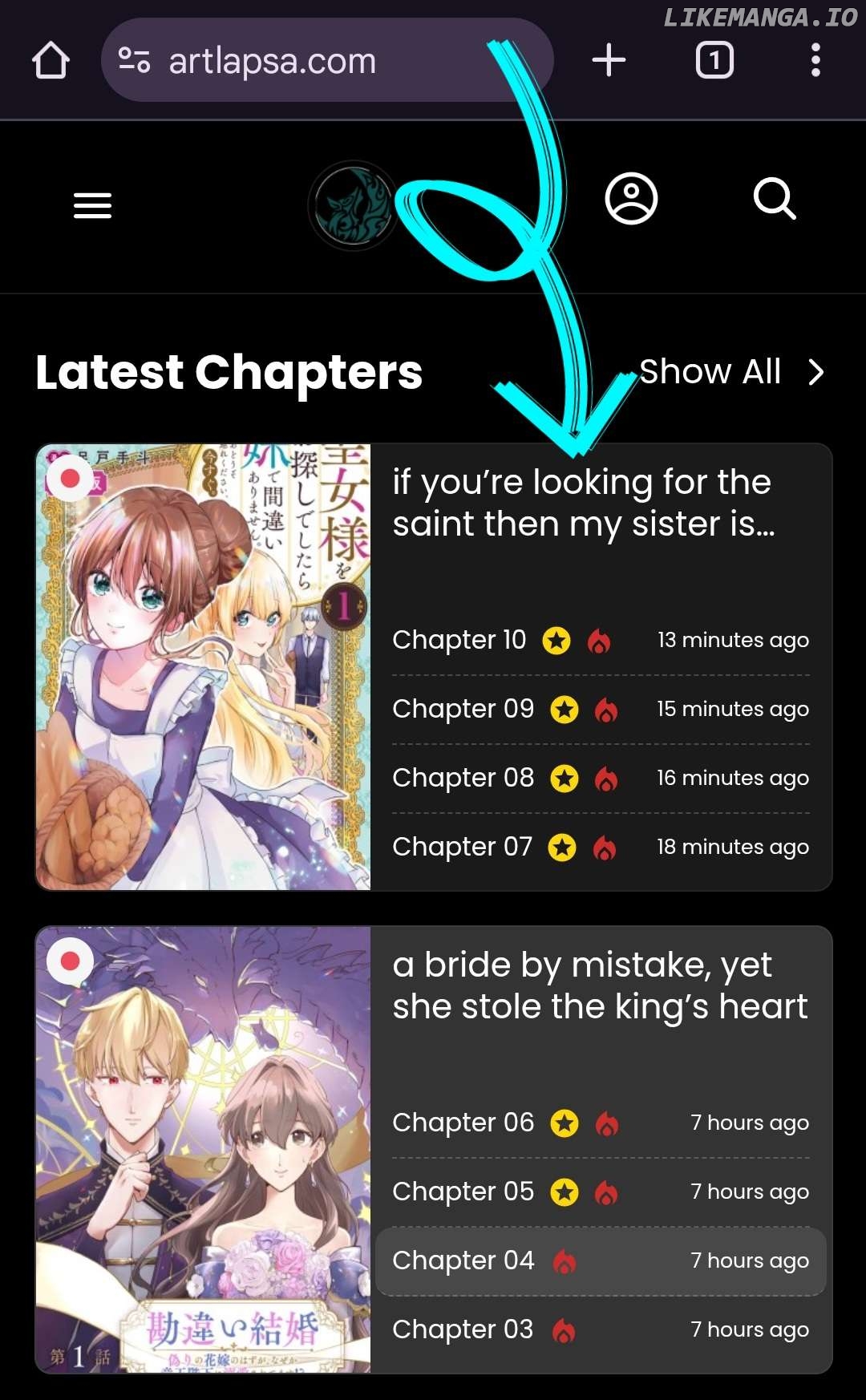
Task: Open the "if you're looking for the saint" title
Action: tap(583, 503)
